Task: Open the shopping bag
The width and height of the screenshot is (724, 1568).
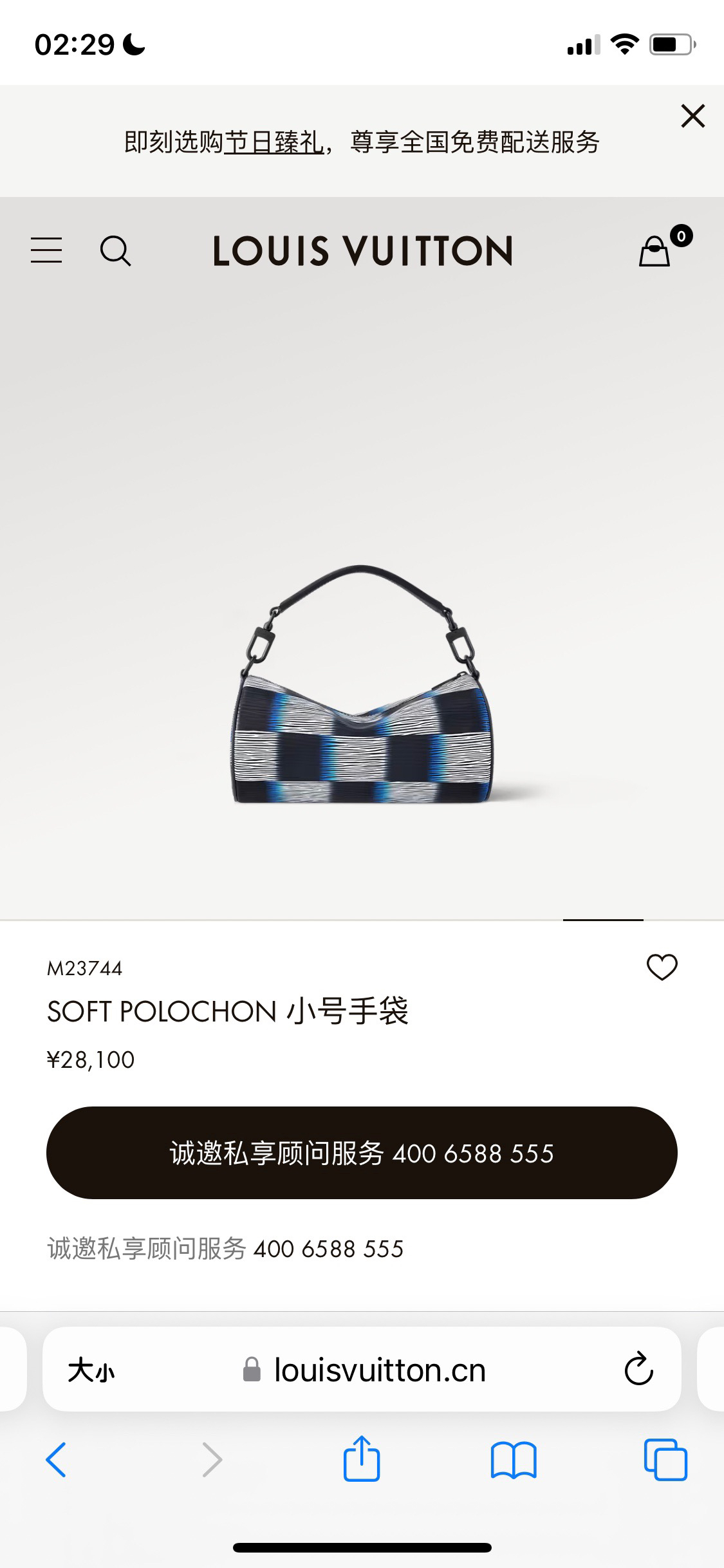Action: [655, 251]
